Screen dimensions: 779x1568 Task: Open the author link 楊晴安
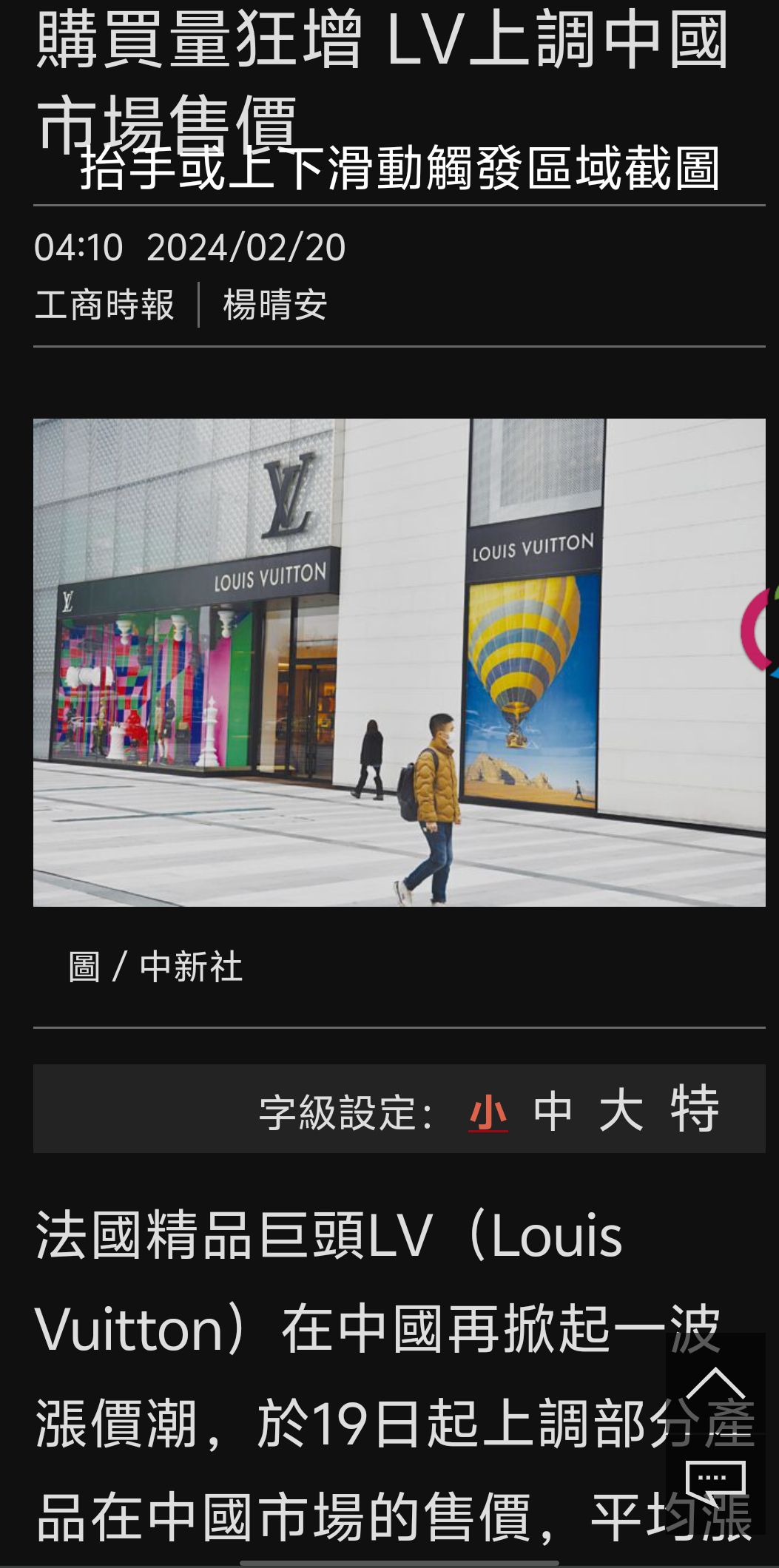(x=274, y=305)
